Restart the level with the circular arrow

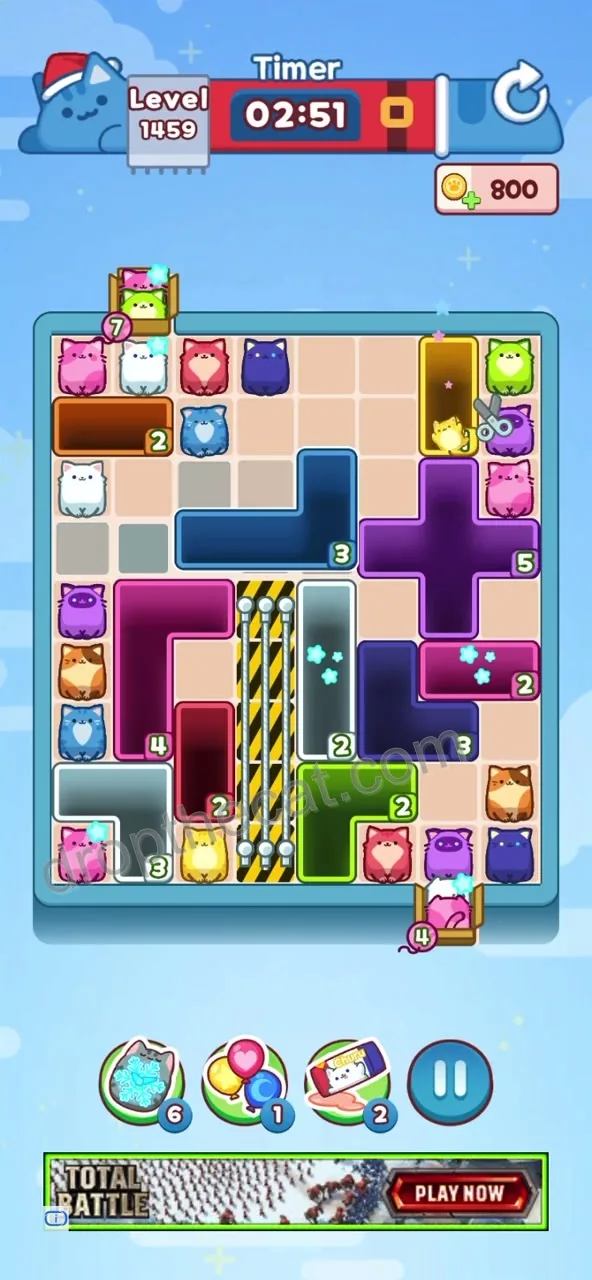tap(520, 95)
